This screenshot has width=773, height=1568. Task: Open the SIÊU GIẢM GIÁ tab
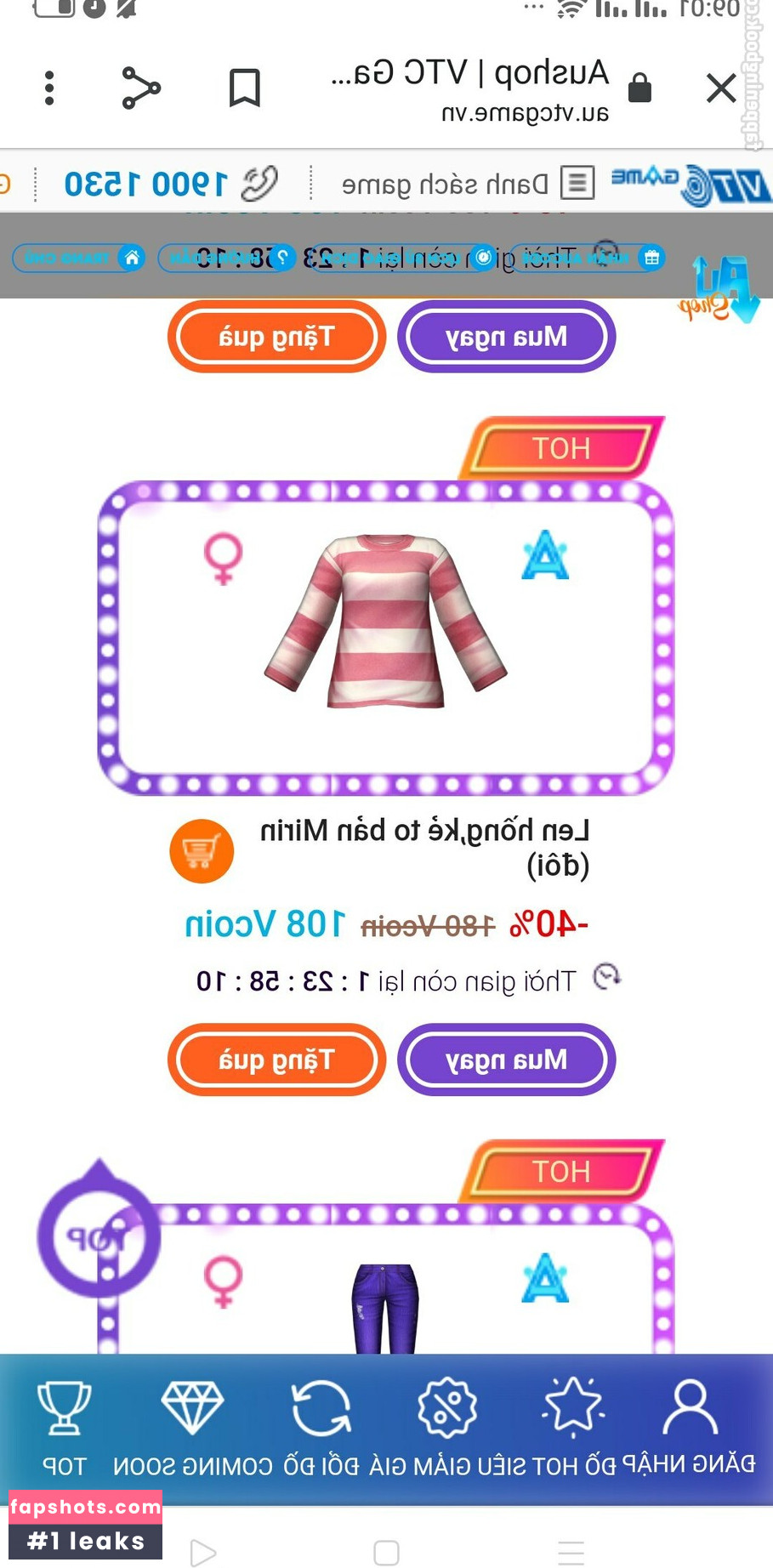tap(448, 1426)
